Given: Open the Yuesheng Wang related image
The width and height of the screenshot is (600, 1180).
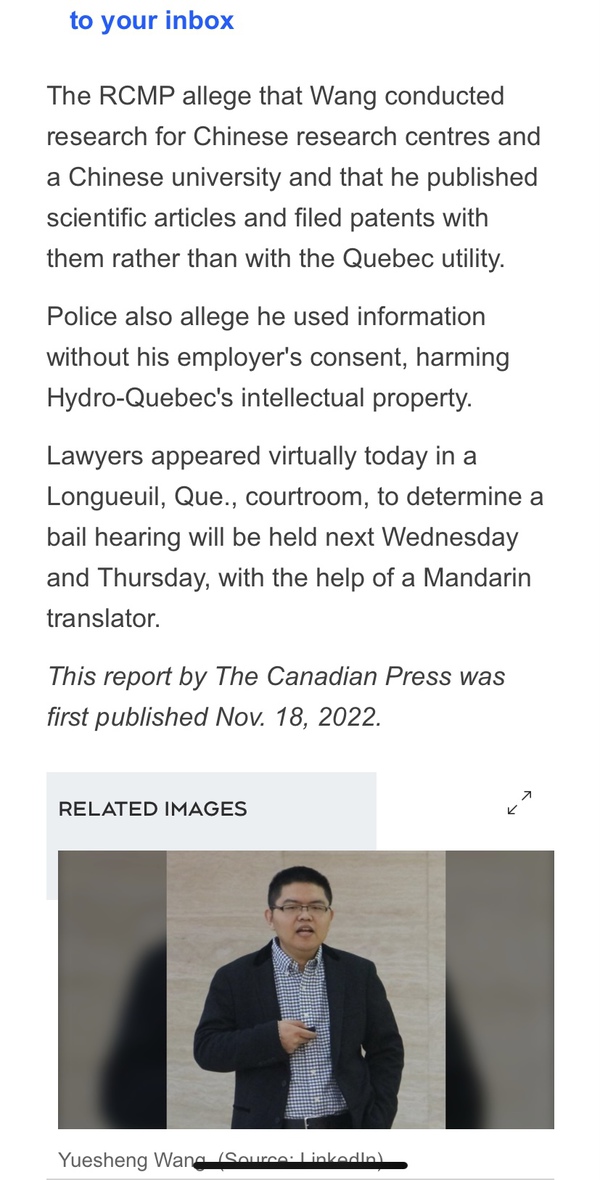Looking at the screenshot, I should pos(305,990).
